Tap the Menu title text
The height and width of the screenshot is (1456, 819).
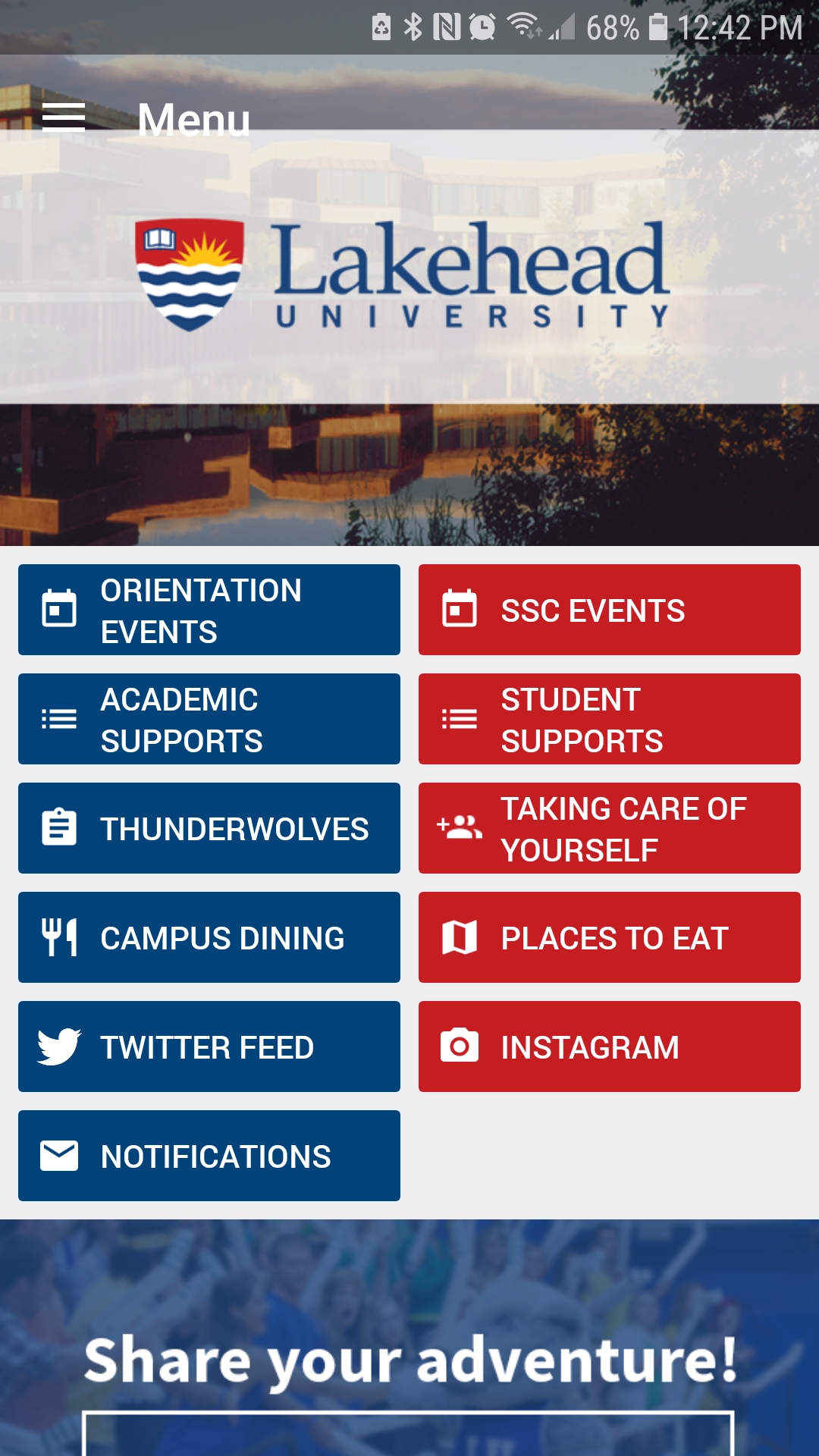(x=193, y=119)
